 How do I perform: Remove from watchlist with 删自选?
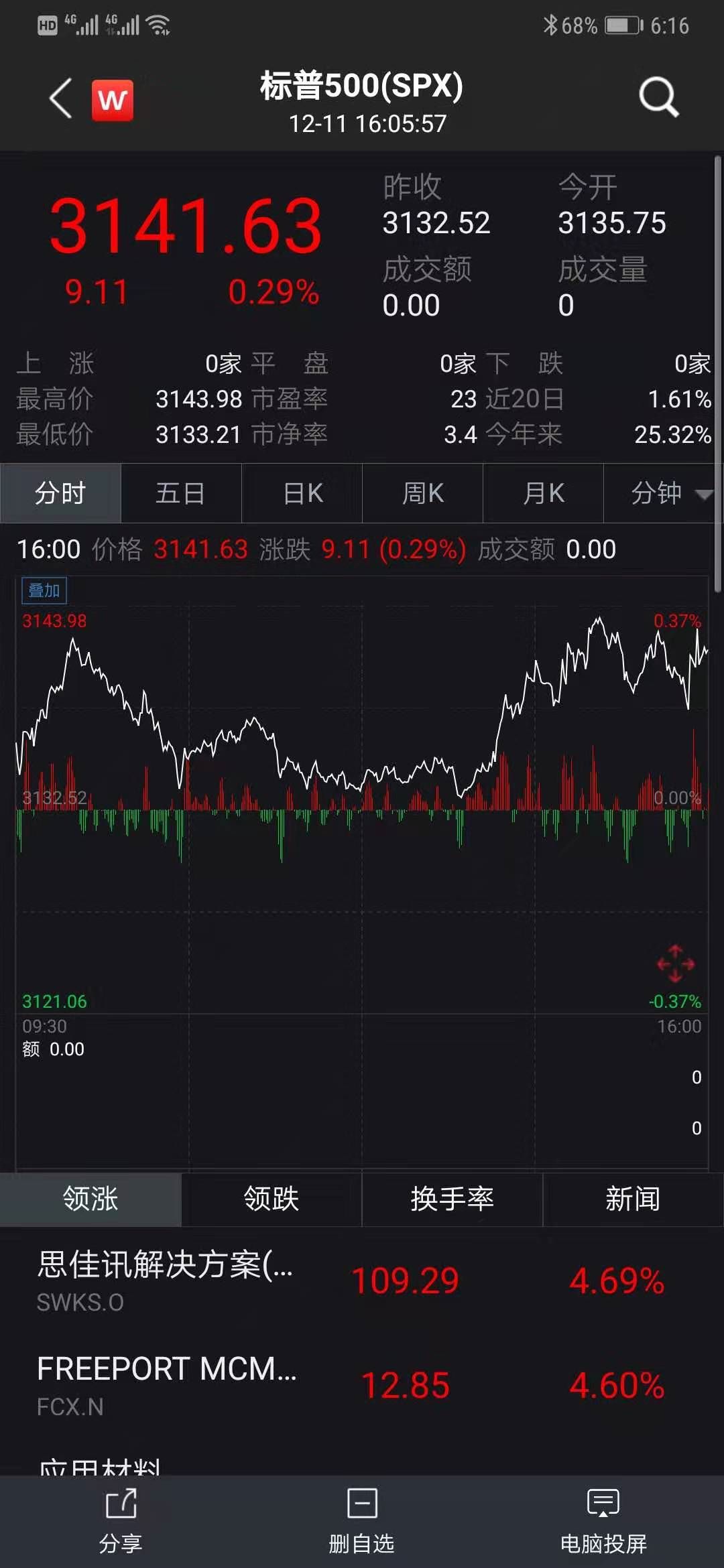click(x=362, y=1522)
